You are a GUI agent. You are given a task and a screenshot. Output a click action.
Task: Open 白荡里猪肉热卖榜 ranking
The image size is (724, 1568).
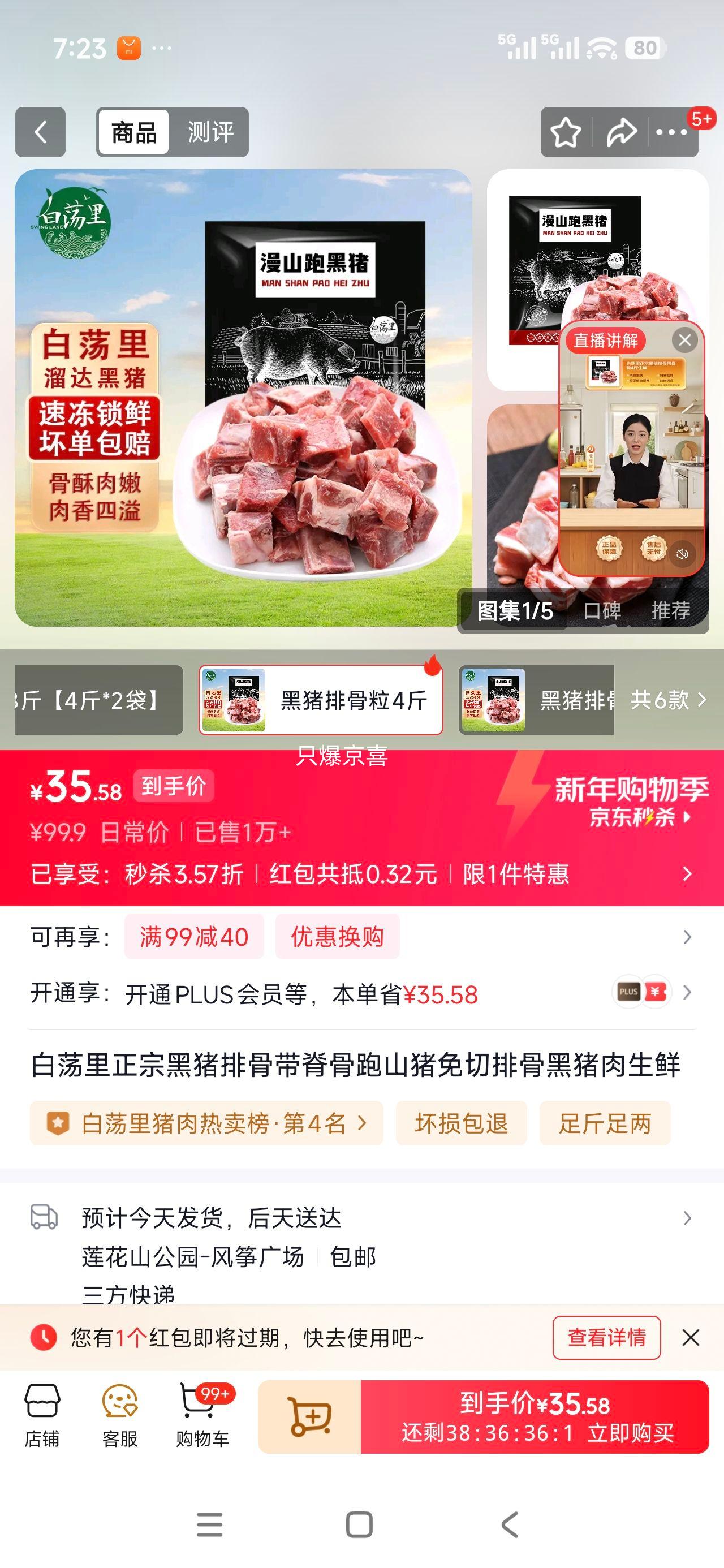point(206,1123)
